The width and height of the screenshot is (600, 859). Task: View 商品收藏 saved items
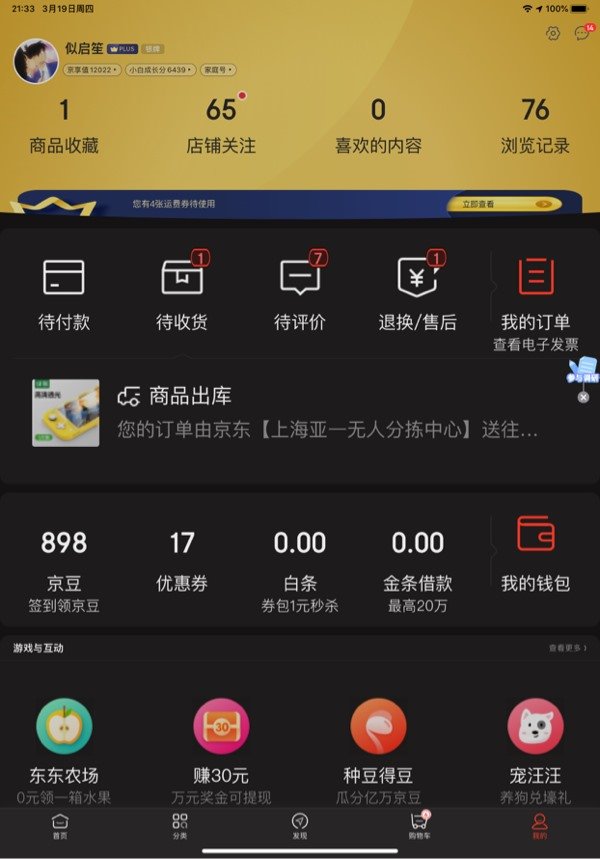click(x=64, y=126)
